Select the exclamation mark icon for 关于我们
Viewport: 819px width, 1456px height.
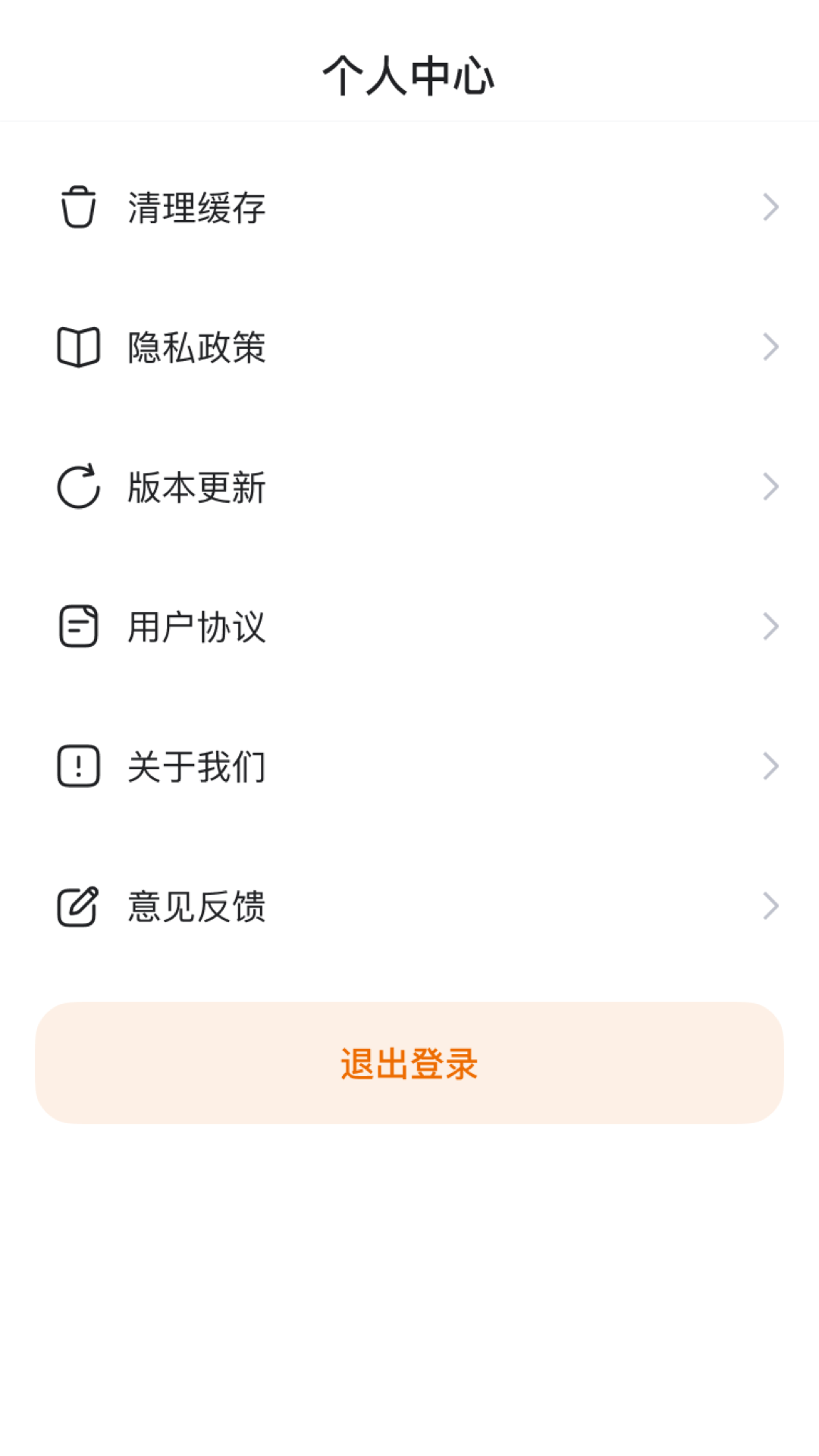[77, 765]
